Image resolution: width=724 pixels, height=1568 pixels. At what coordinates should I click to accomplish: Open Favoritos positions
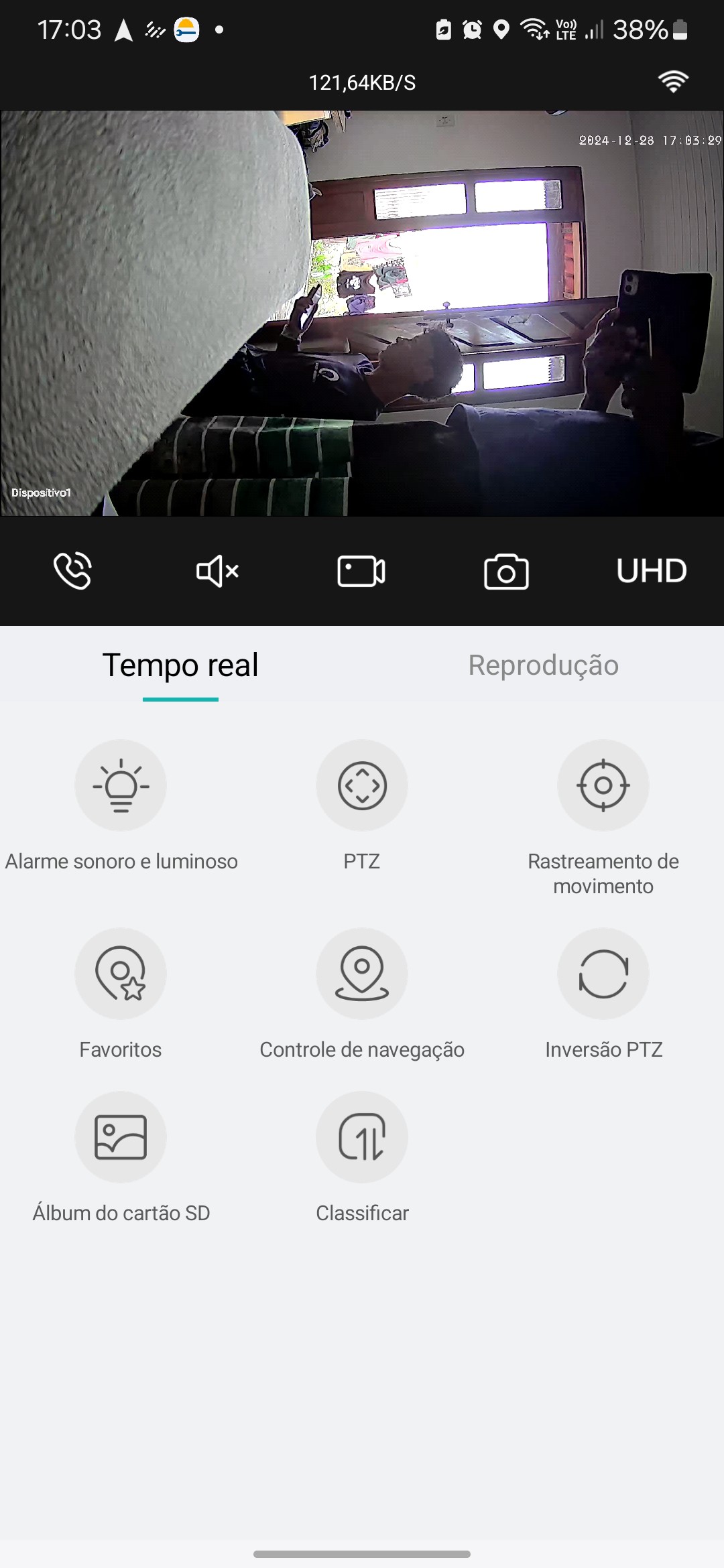click(x=121, y=974)
